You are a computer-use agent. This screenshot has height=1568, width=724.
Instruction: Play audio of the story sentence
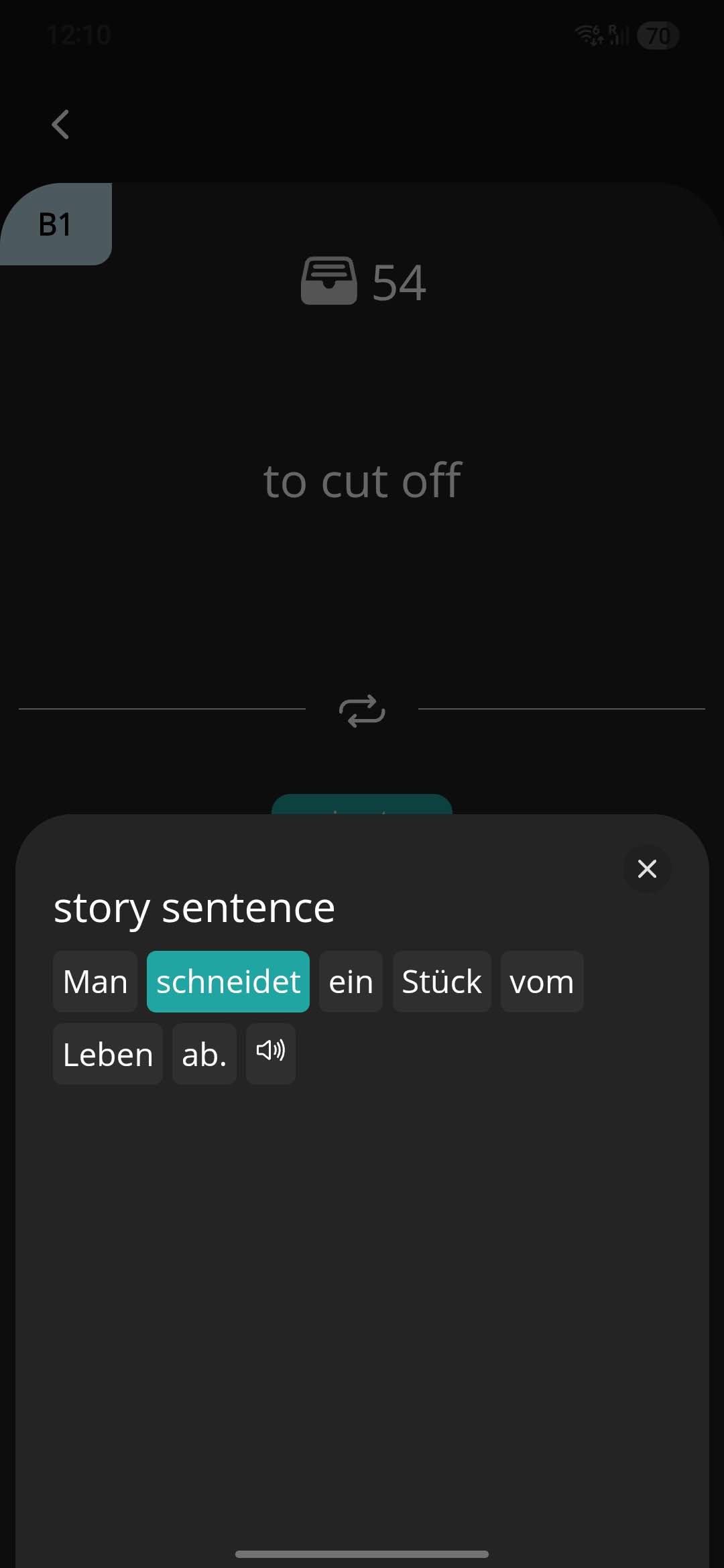[271, 1052]
